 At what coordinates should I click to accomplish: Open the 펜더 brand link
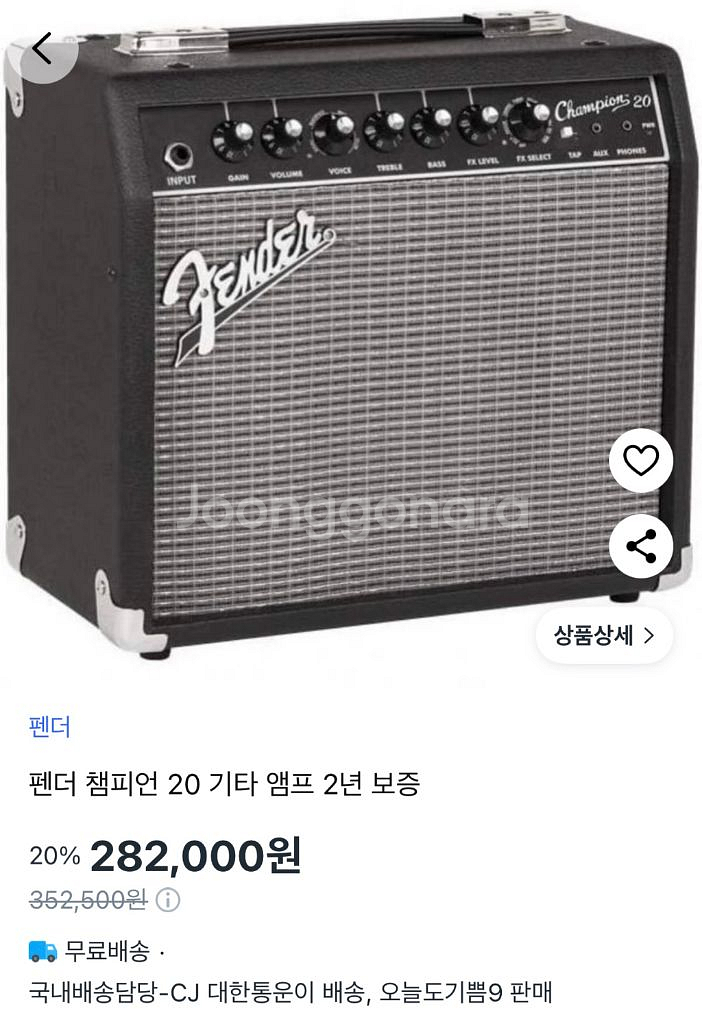click(x=50, y=727)
